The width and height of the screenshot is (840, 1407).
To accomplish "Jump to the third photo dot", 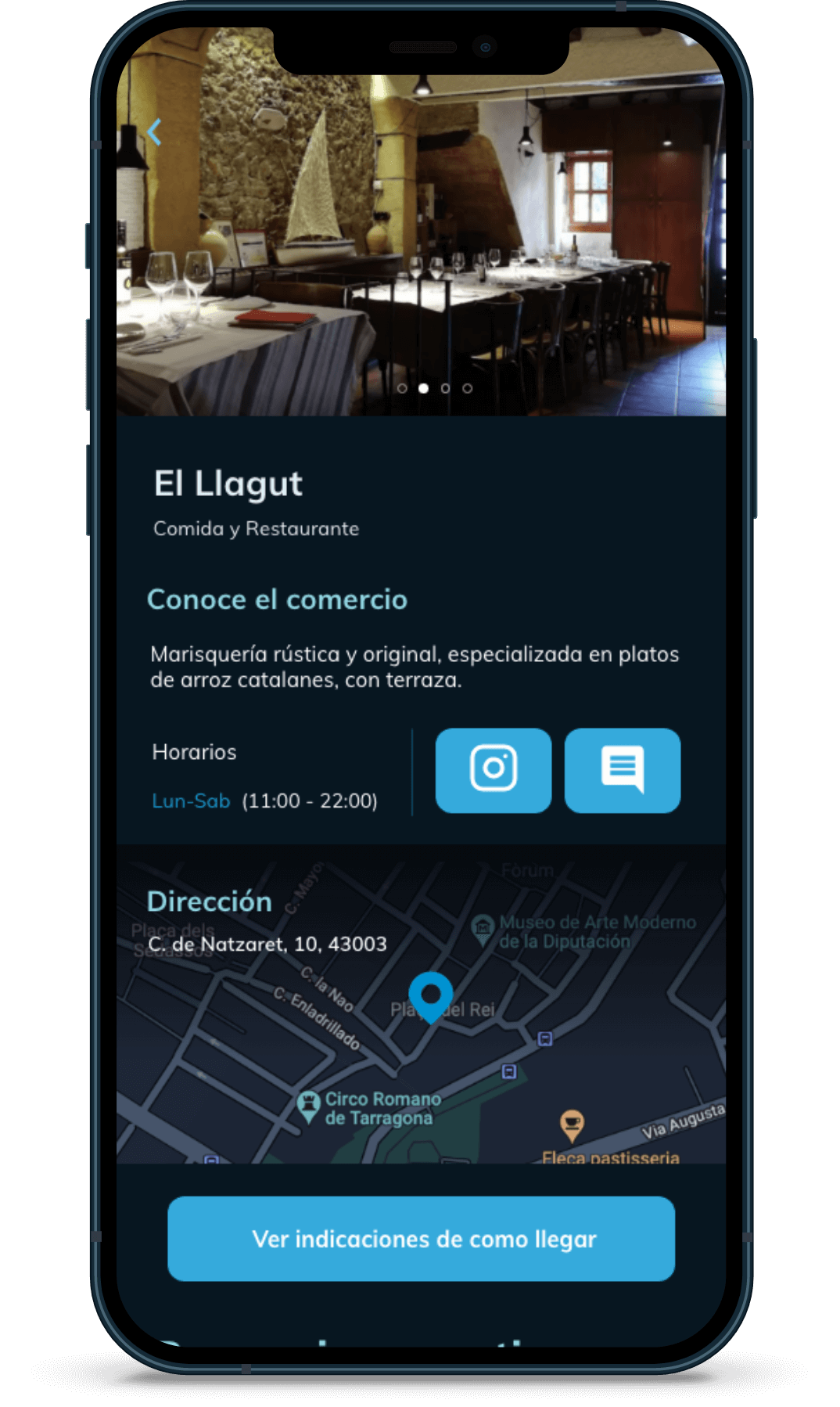I will coord(445,388).
